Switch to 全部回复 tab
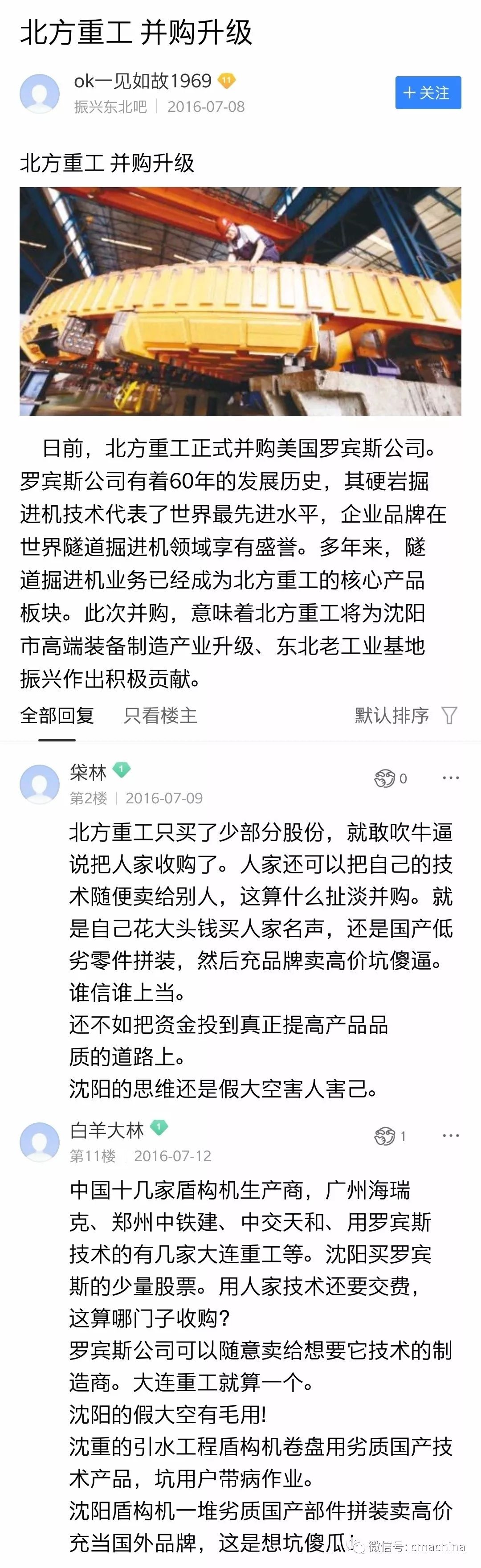This screenshot has height=1568, width=481. [57, 715]
